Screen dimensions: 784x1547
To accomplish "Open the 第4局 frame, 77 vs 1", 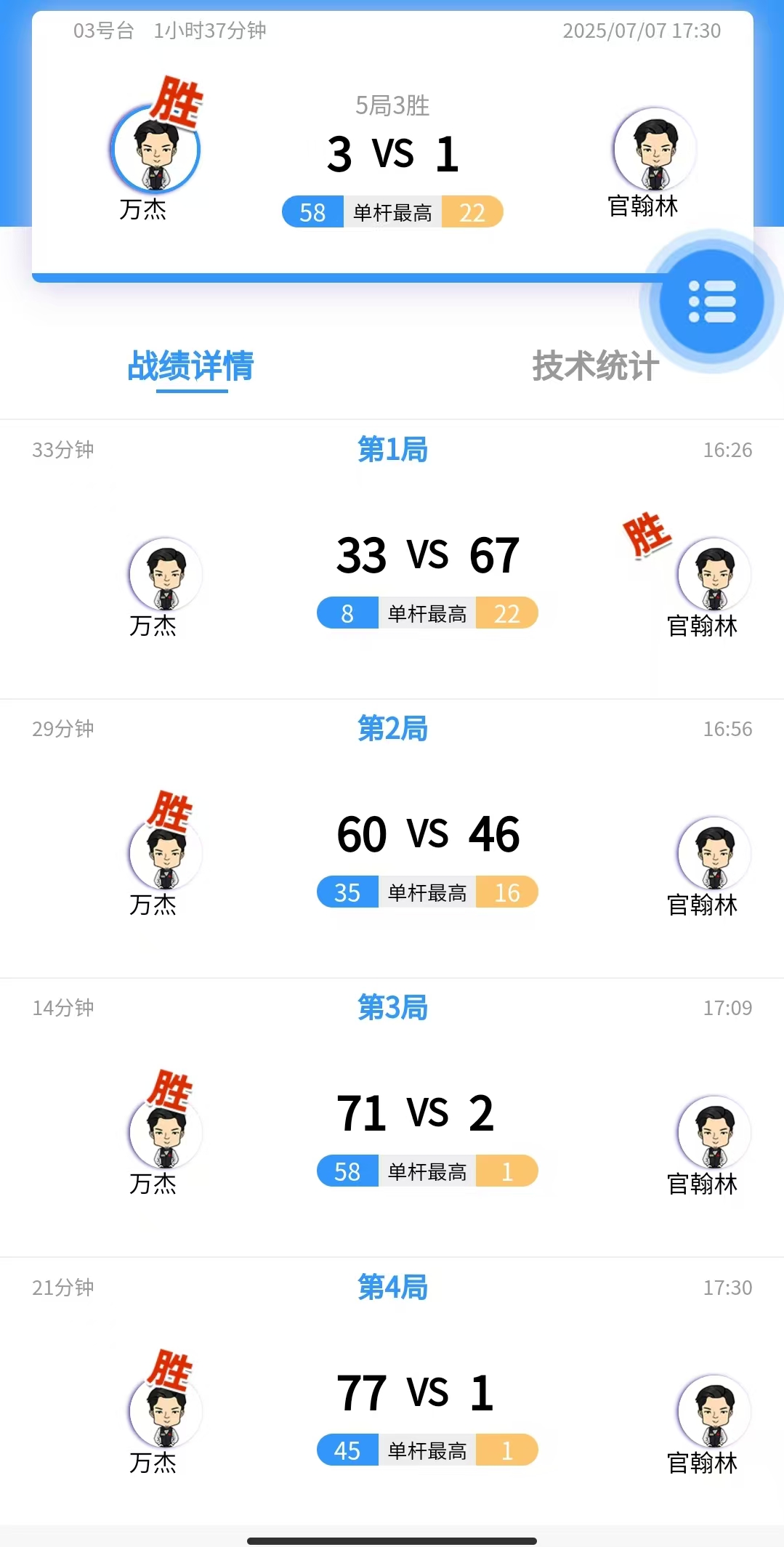I will click(x=416, y=1393).
